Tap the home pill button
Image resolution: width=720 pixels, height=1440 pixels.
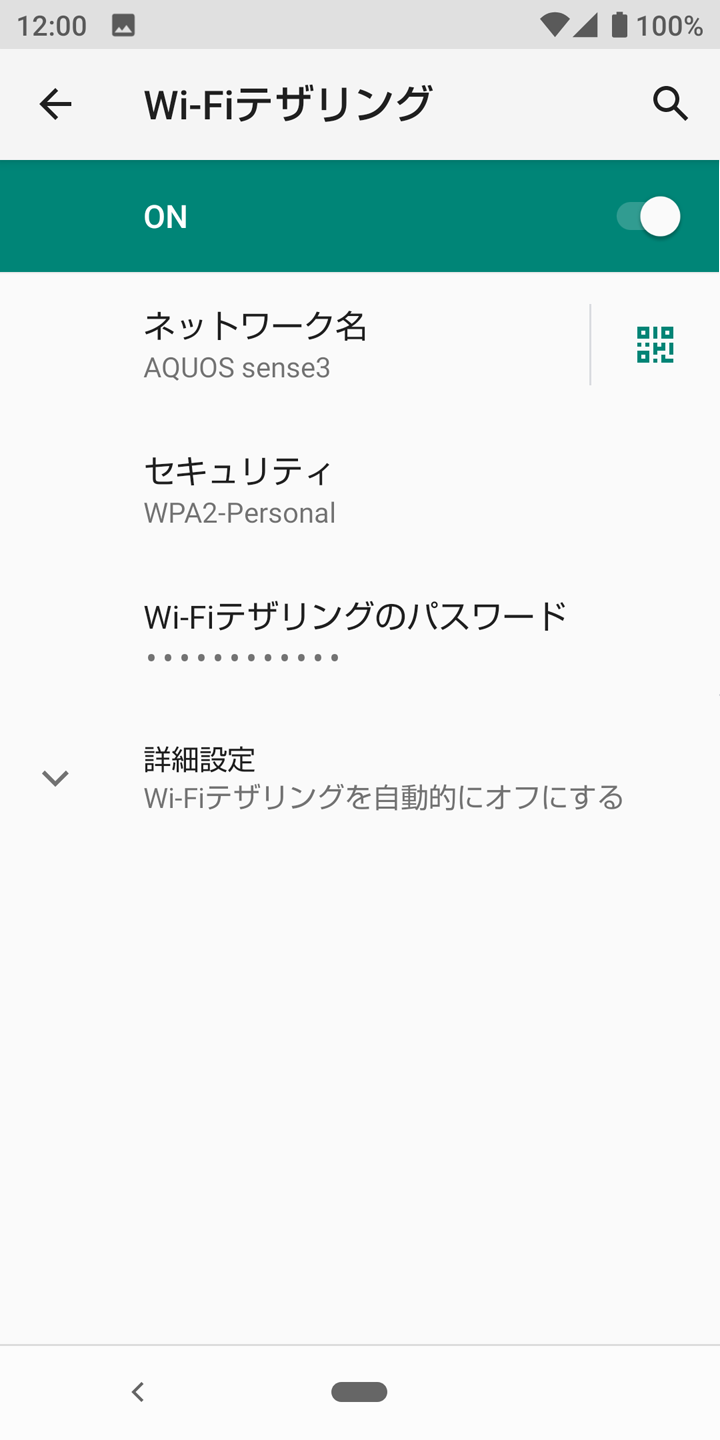pos(359,1391)
